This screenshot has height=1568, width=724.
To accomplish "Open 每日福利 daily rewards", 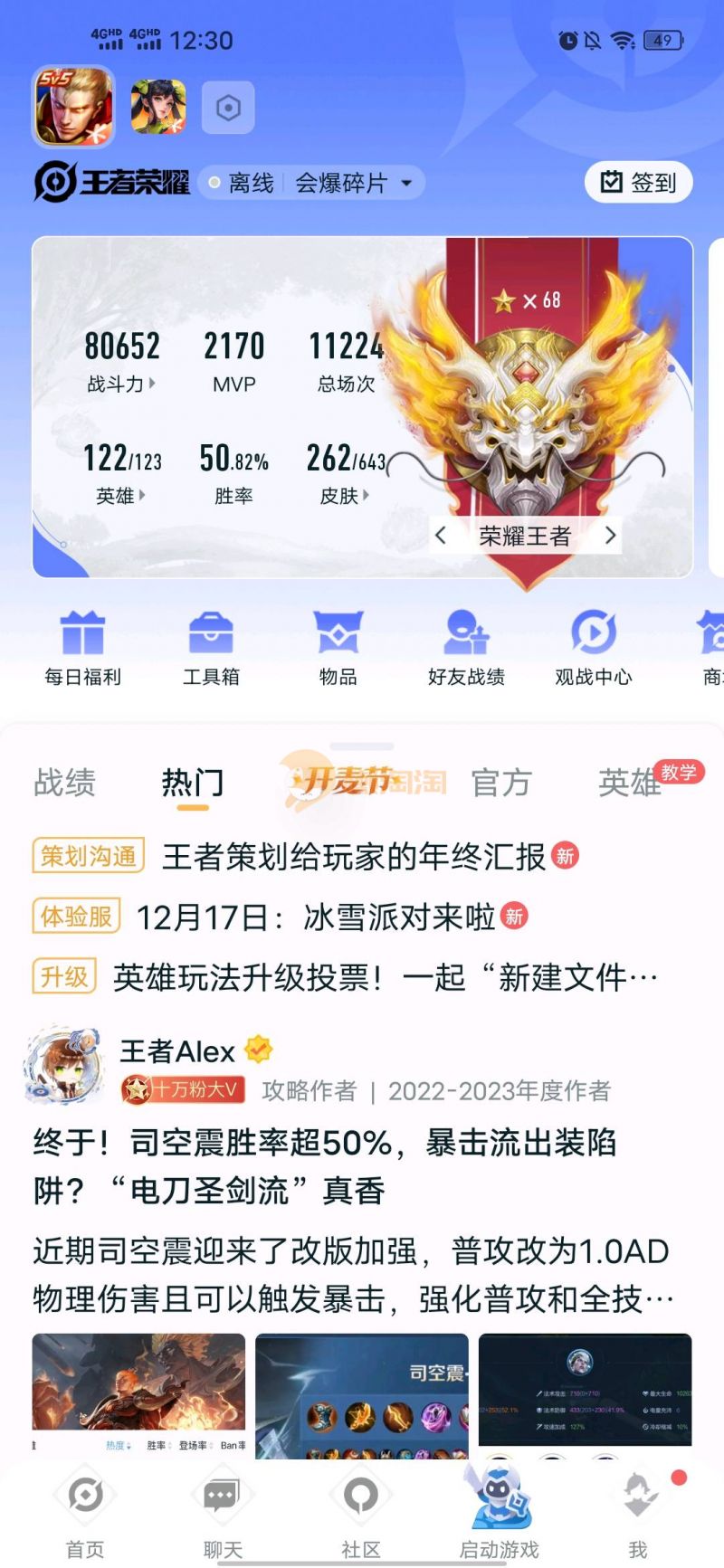I will tap(82, 646).
